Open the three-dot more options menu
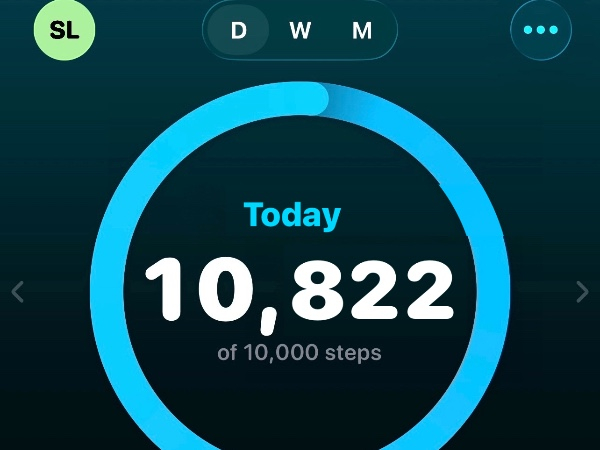Image resolution: width=600 pixels, height=450 pixels. click(x=541, y=30)
